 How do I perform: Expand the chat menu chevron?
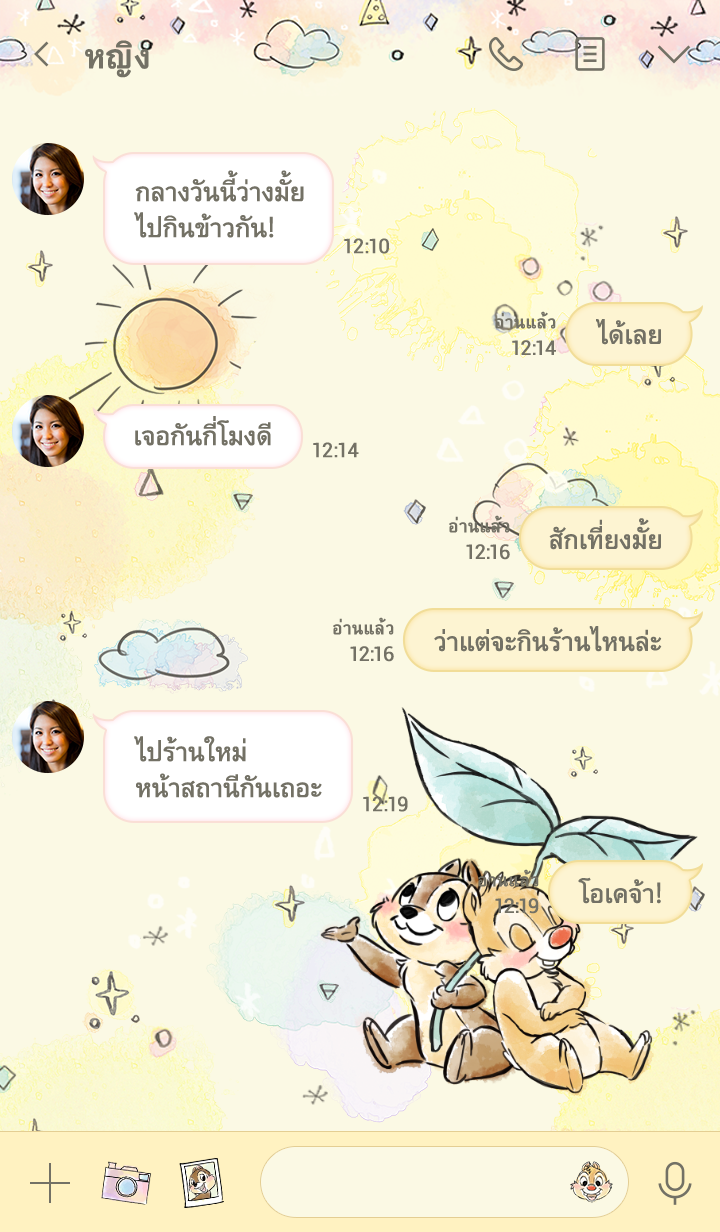coord(673,54)
